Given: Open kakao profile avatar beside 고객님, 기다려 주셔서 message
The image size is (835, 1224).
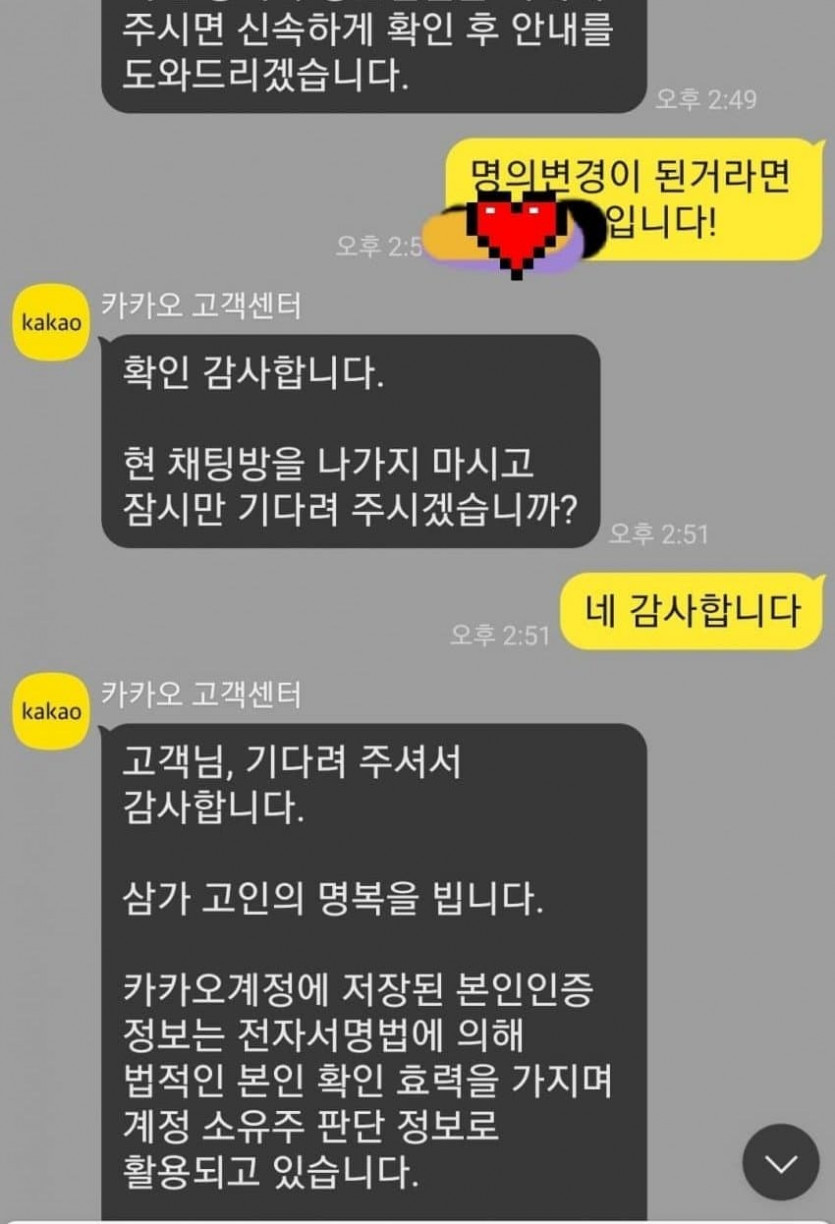Looking at the screenshot, I should [52, 711].
